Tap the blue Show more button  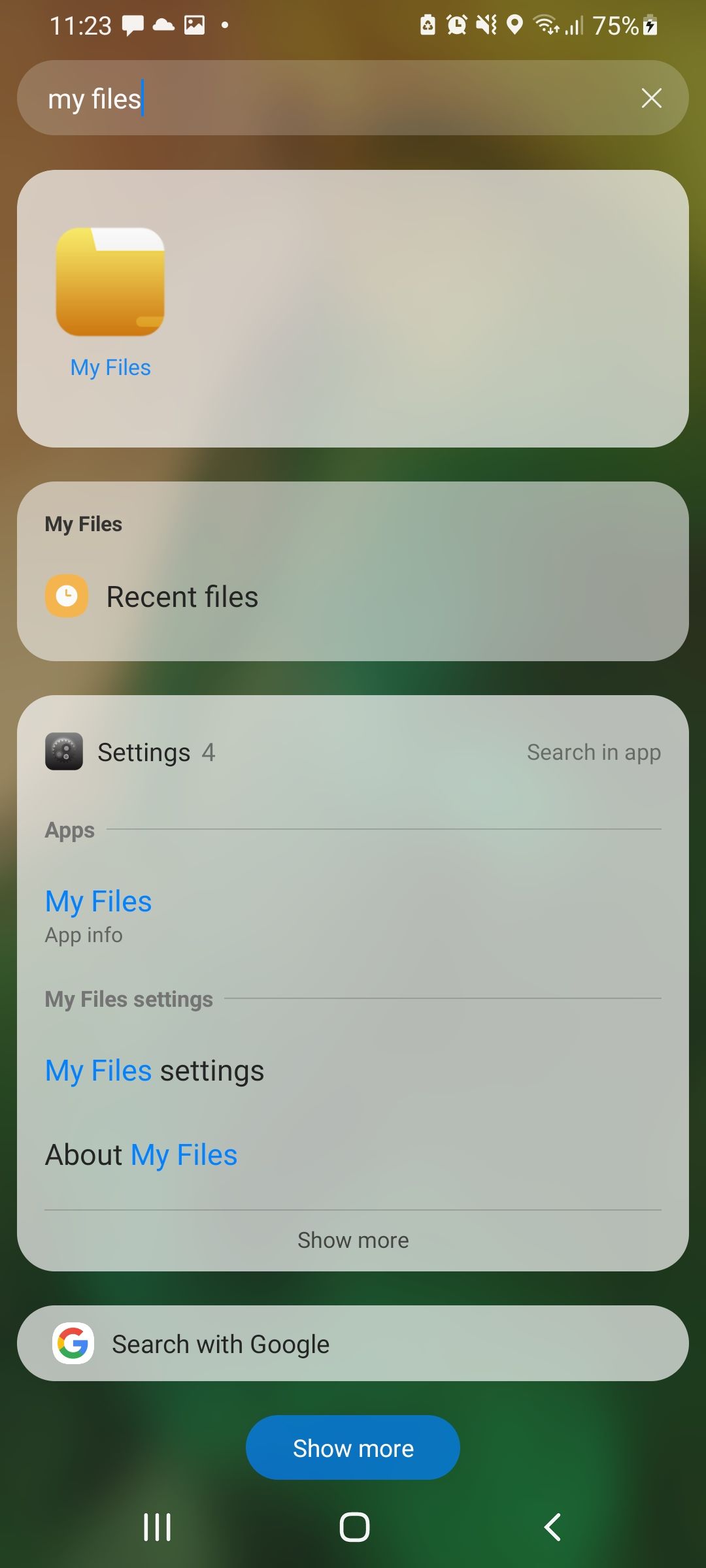352,1446
